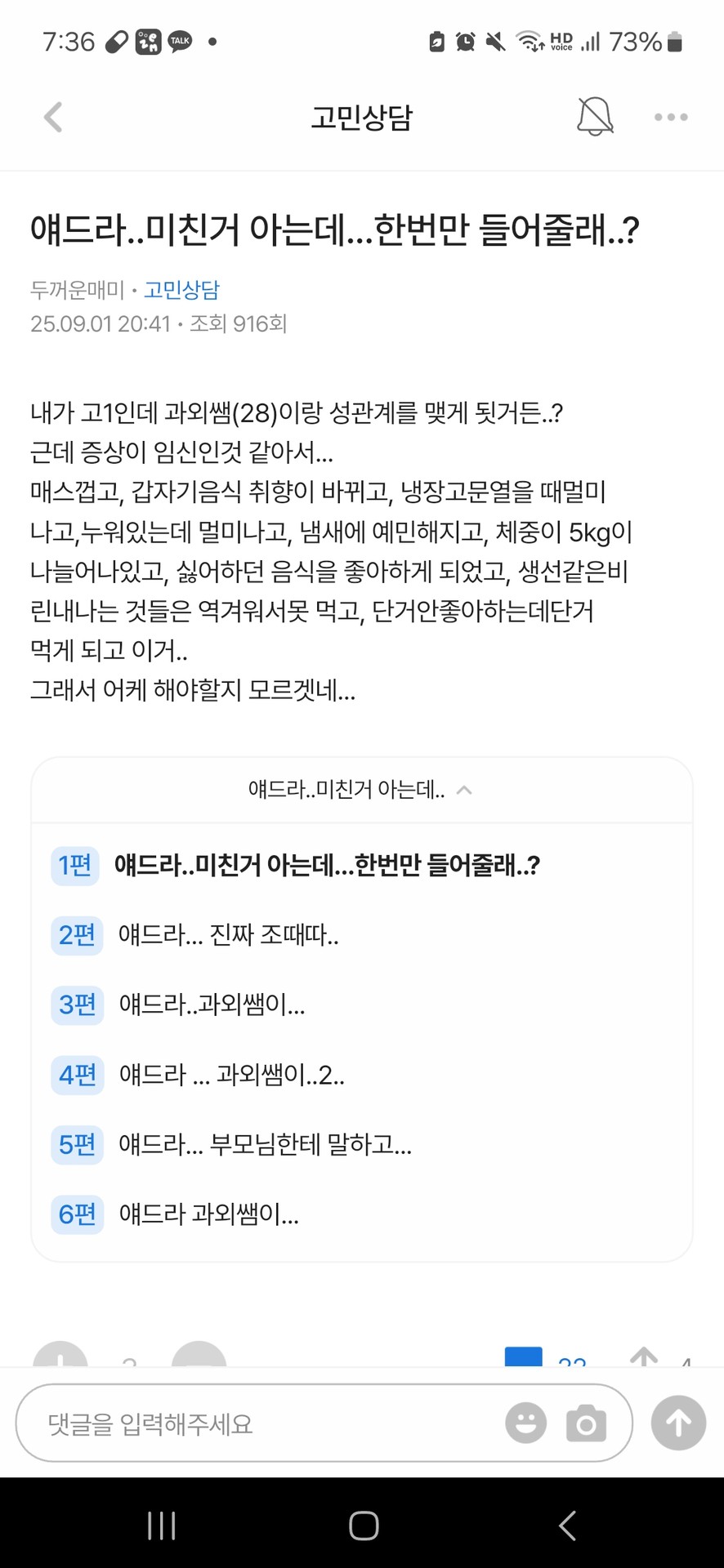Collapse the series list with the chevron
Viewport: 724px width, 1568px height.
coord(464,789)
